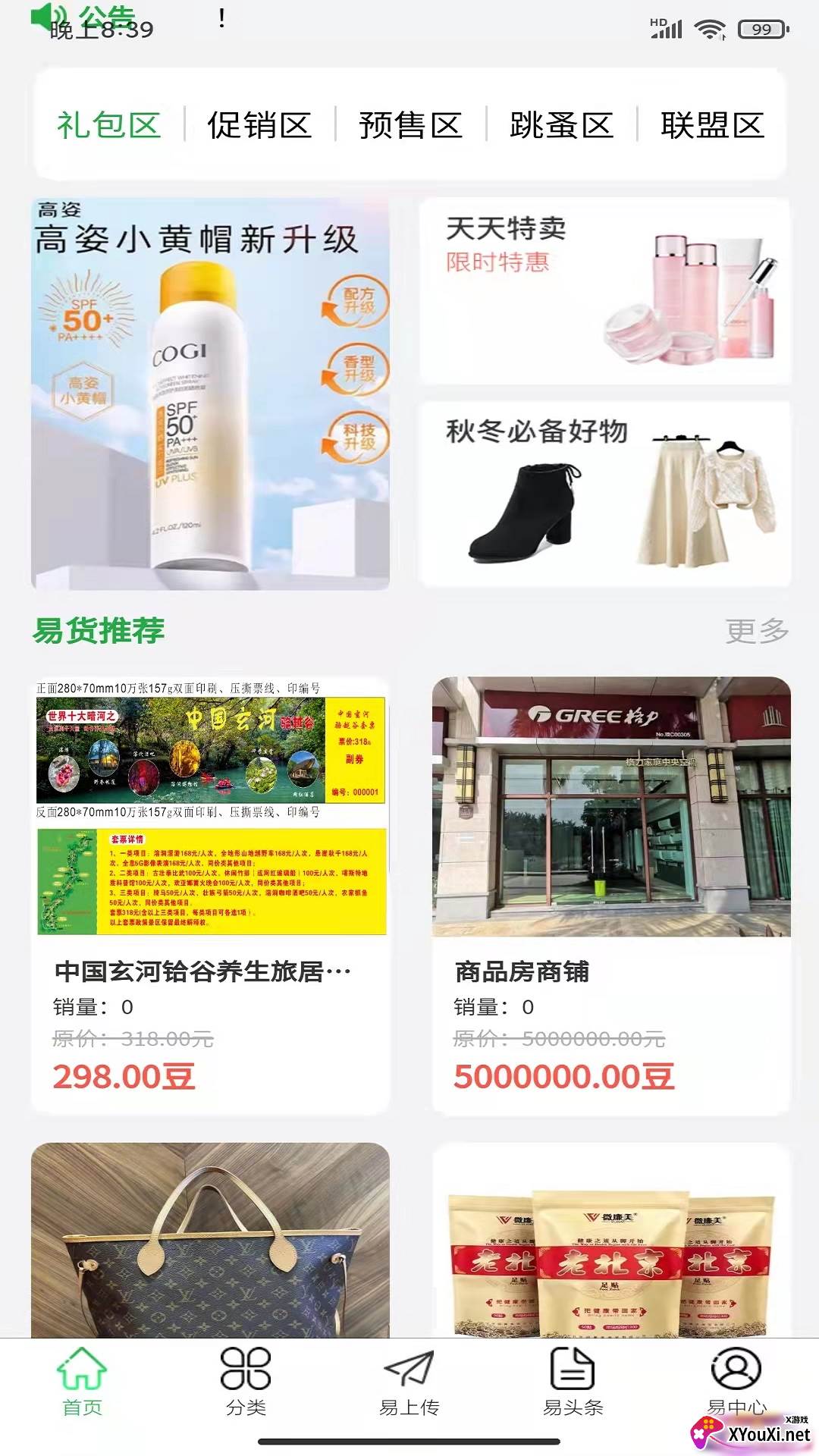
Task: Open the 高姿小黄帽新升级 banner
Action: point(210,394)
